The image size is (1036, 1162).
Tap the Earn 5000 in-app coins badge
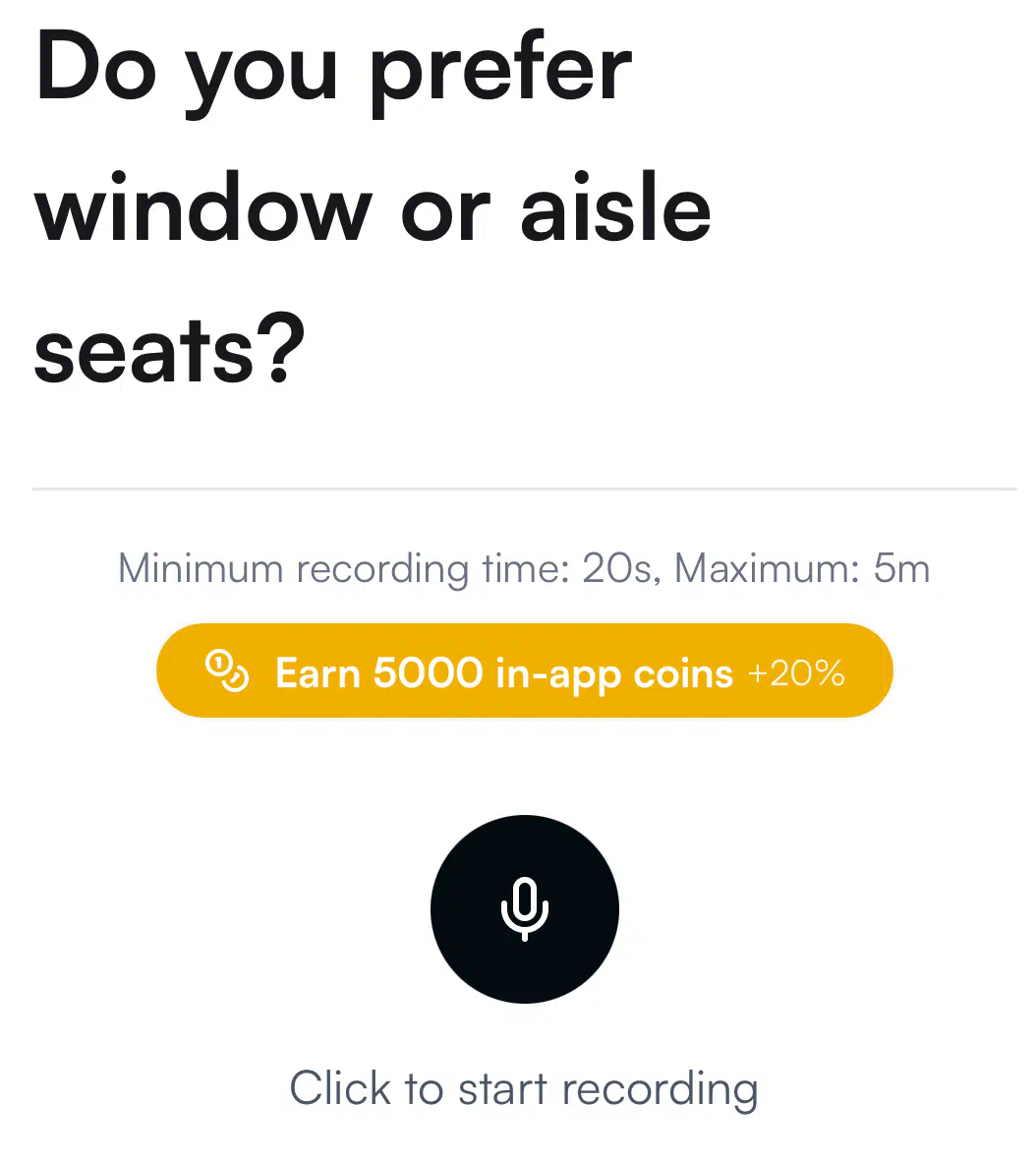(524, 671)
